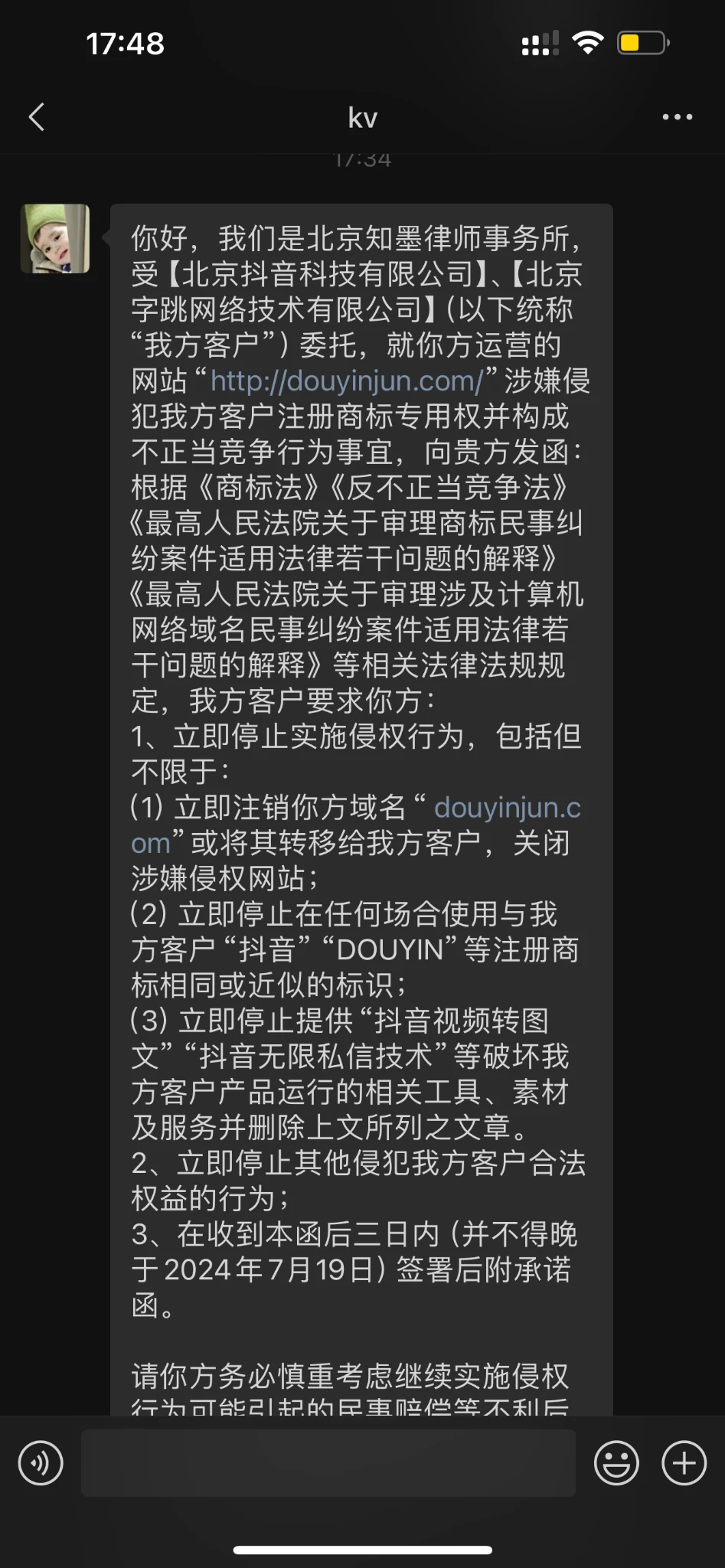Open the plus attachments menu
Image resolution: width=725 pixels, height=1568 pixels.
tap(684, 1463)
